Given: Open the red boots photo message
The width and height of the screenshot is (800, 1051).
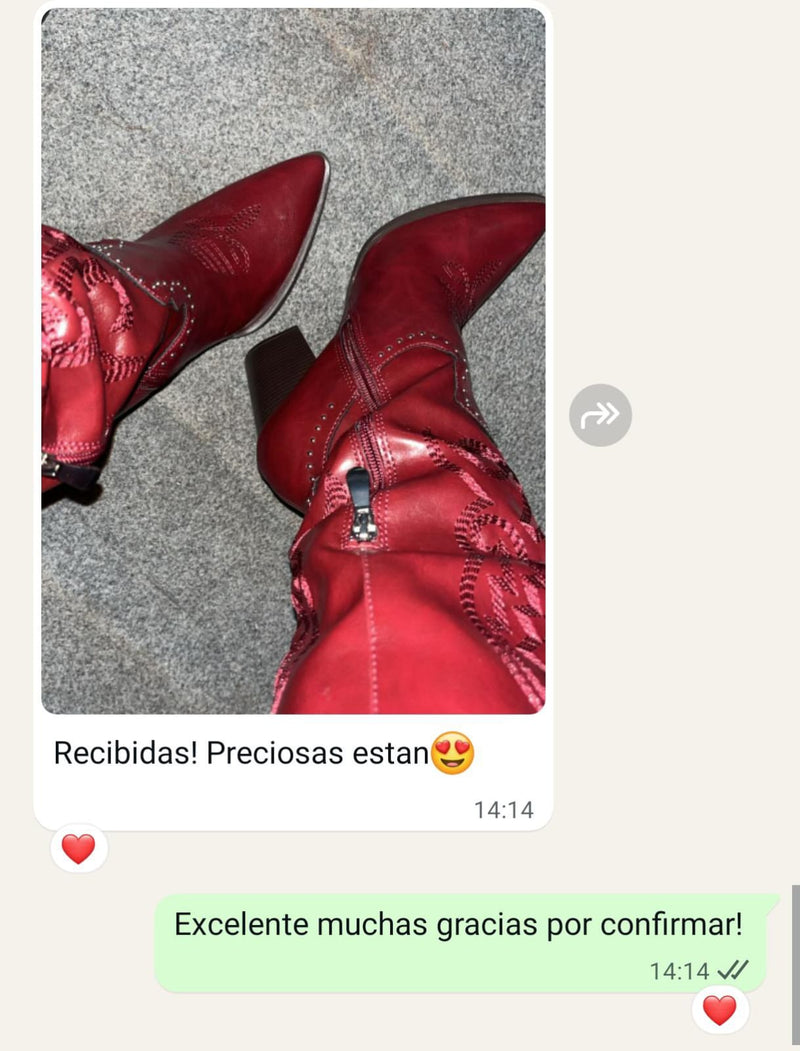Looking at the screenshot, I should [293, 360].
